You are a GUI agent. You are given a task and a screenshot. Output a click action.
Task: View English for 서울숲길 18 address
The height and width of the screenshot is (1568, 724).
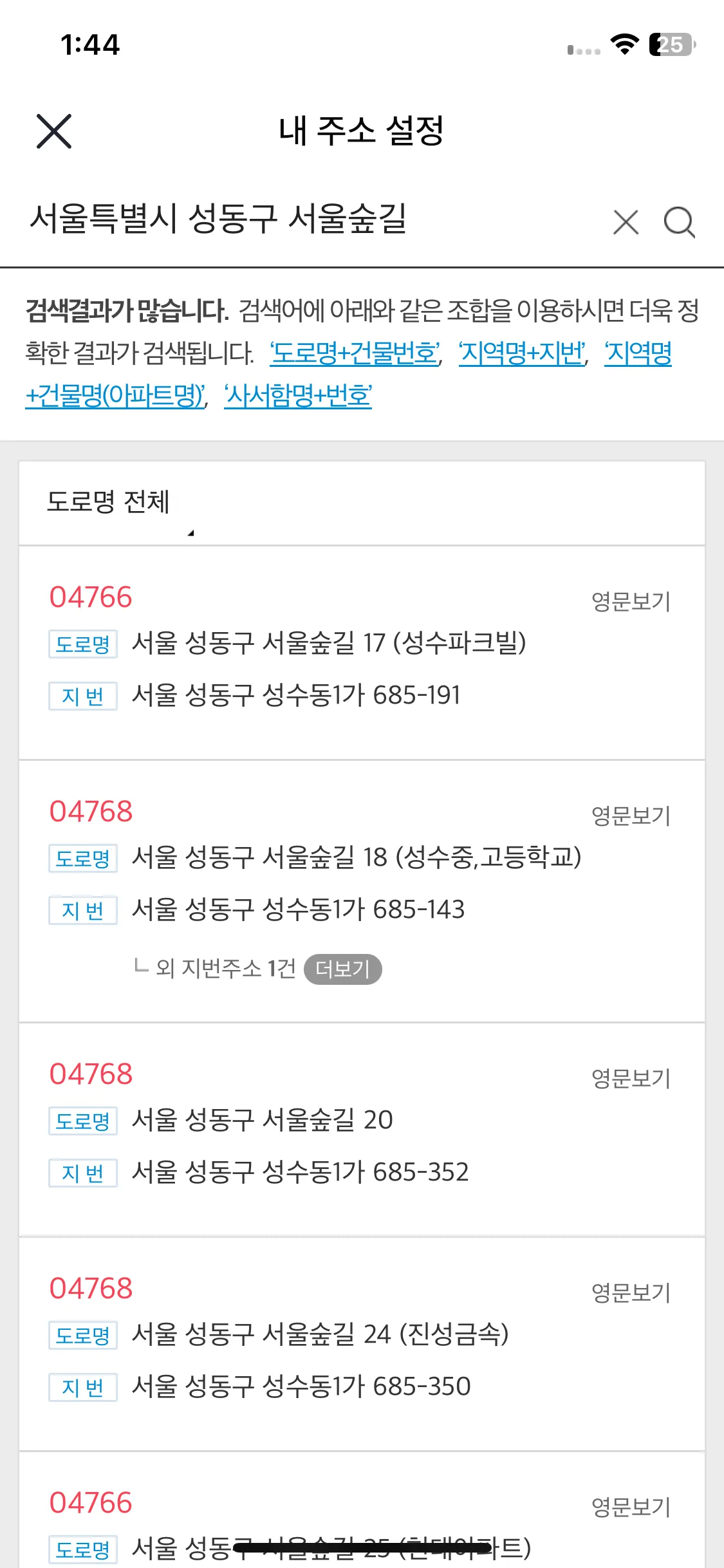coord(631,816)
